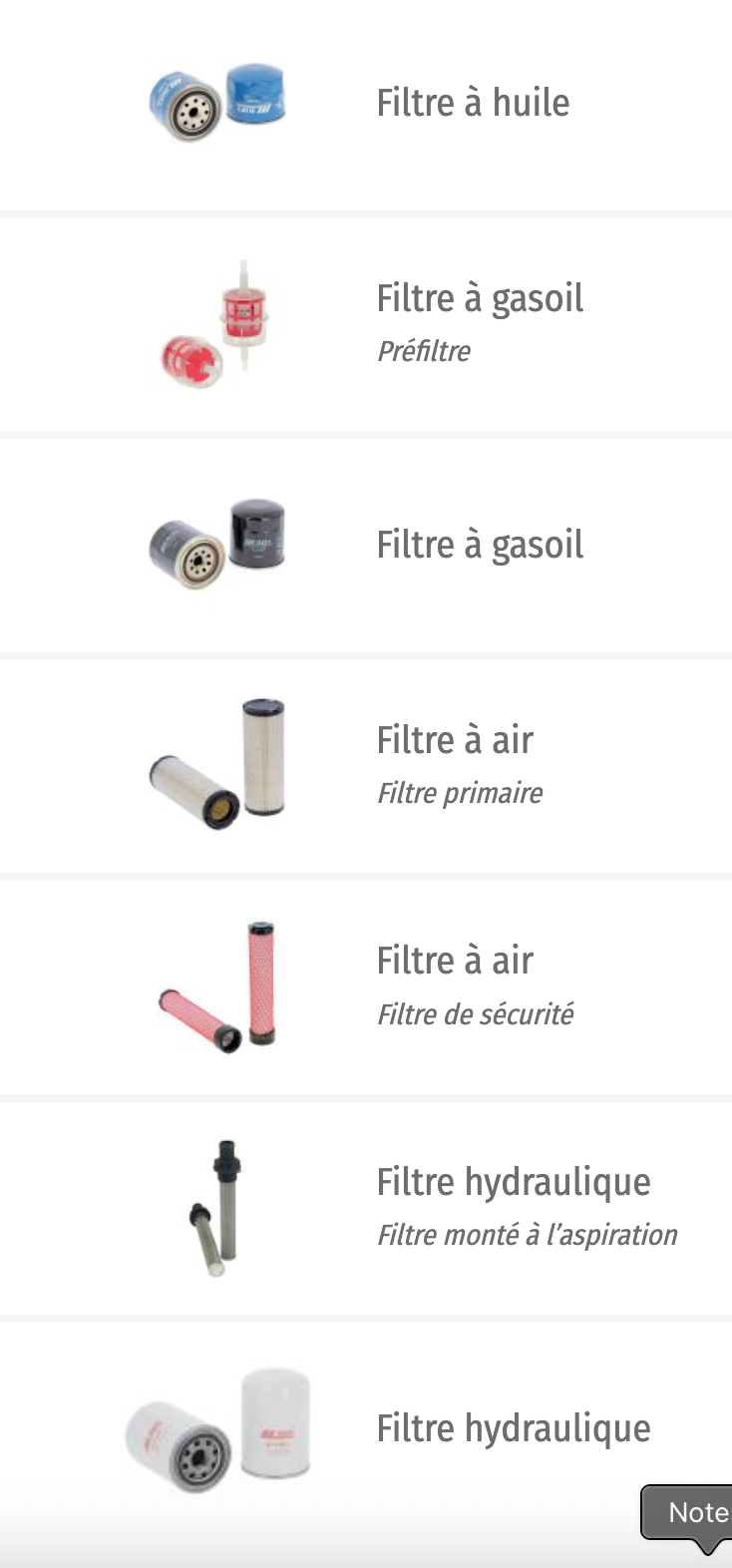
Task: Click the black Filtre à gasoil cartridge image
Action: (x=217, y=543)
